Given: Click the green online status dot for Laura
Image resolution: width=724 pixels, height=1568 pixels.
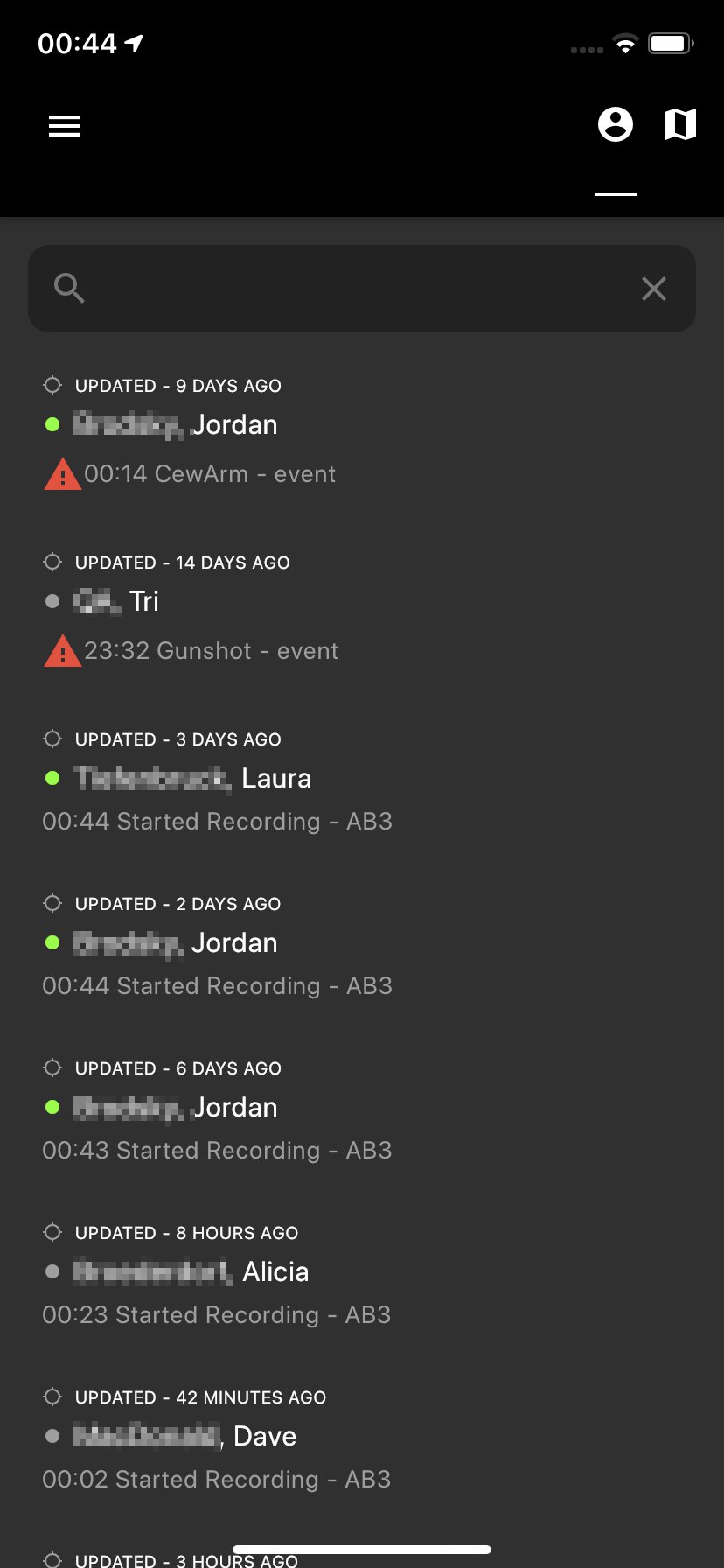Looking at the screenshot, I should [51, 777].
